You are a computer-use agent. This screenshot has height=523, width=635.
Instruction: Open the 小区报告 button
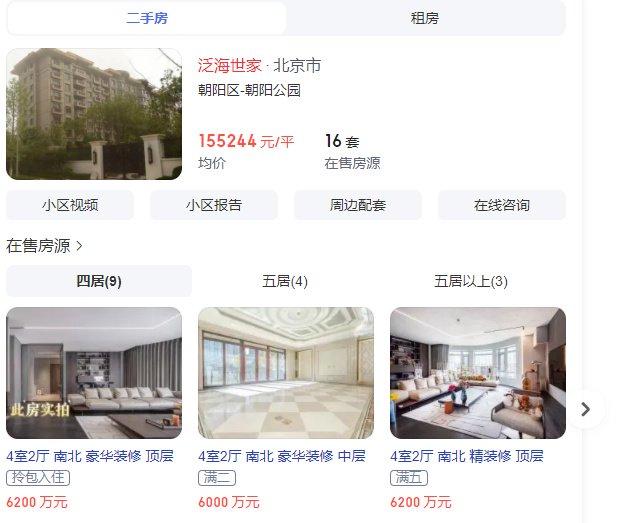214,205
